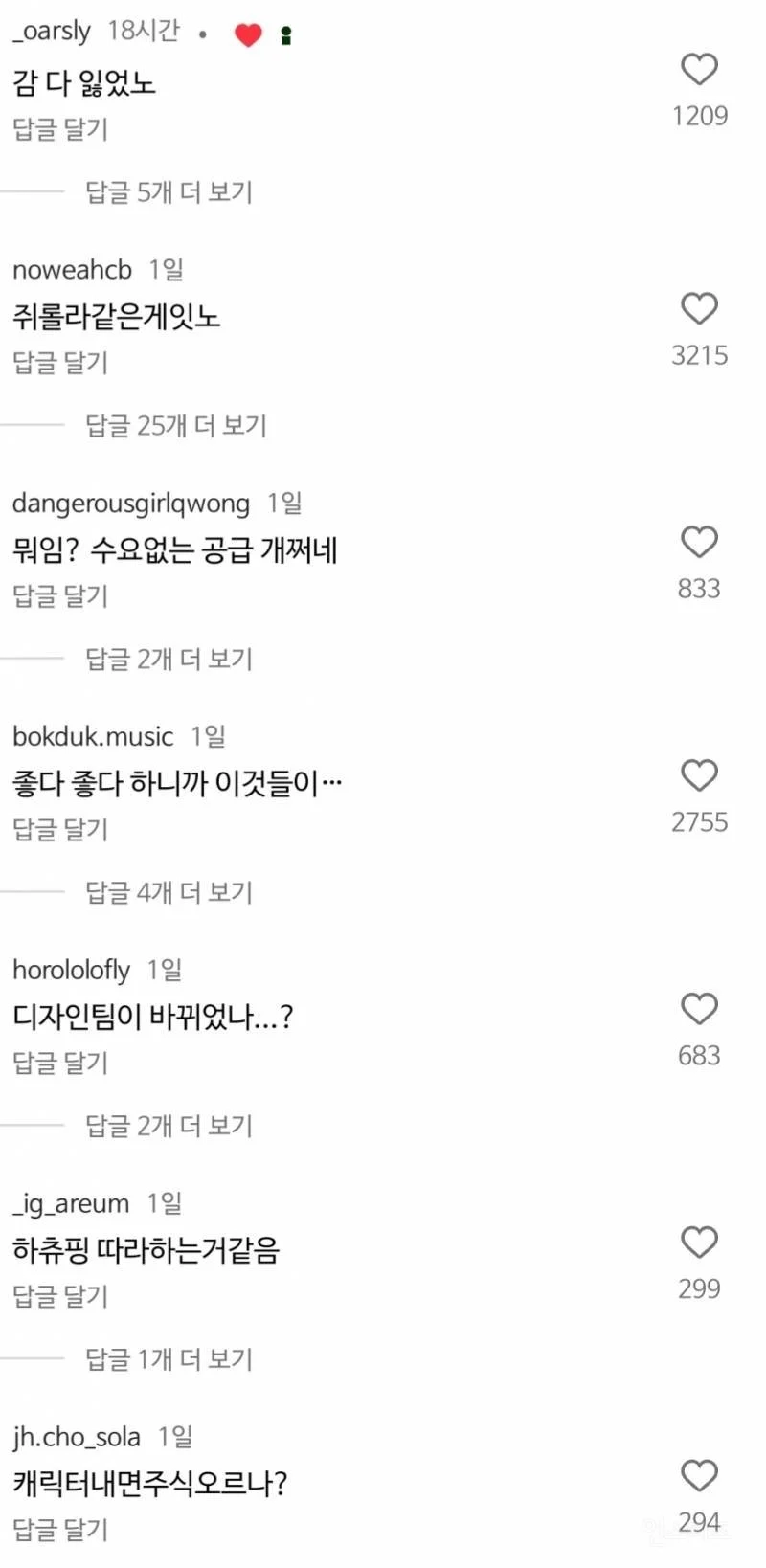This screenshot has width=766, height=1568.
Task: Tap the heart icon on _ig_areum's comment
Action: point(699,1242)
